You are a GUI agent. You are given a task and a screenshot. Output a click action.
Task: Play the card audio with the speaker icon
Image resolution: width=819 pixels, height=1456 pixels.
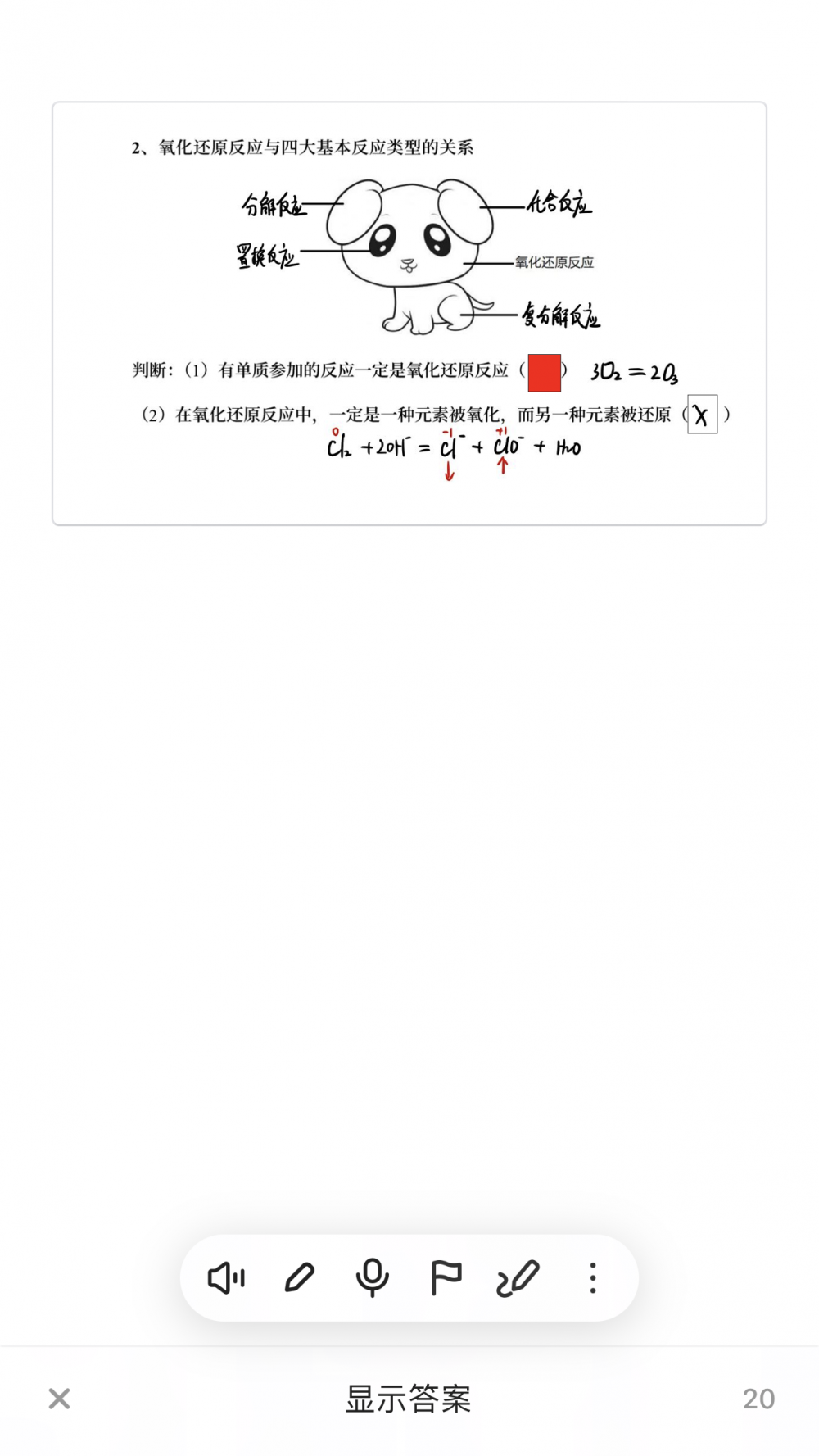[226, 1277]
